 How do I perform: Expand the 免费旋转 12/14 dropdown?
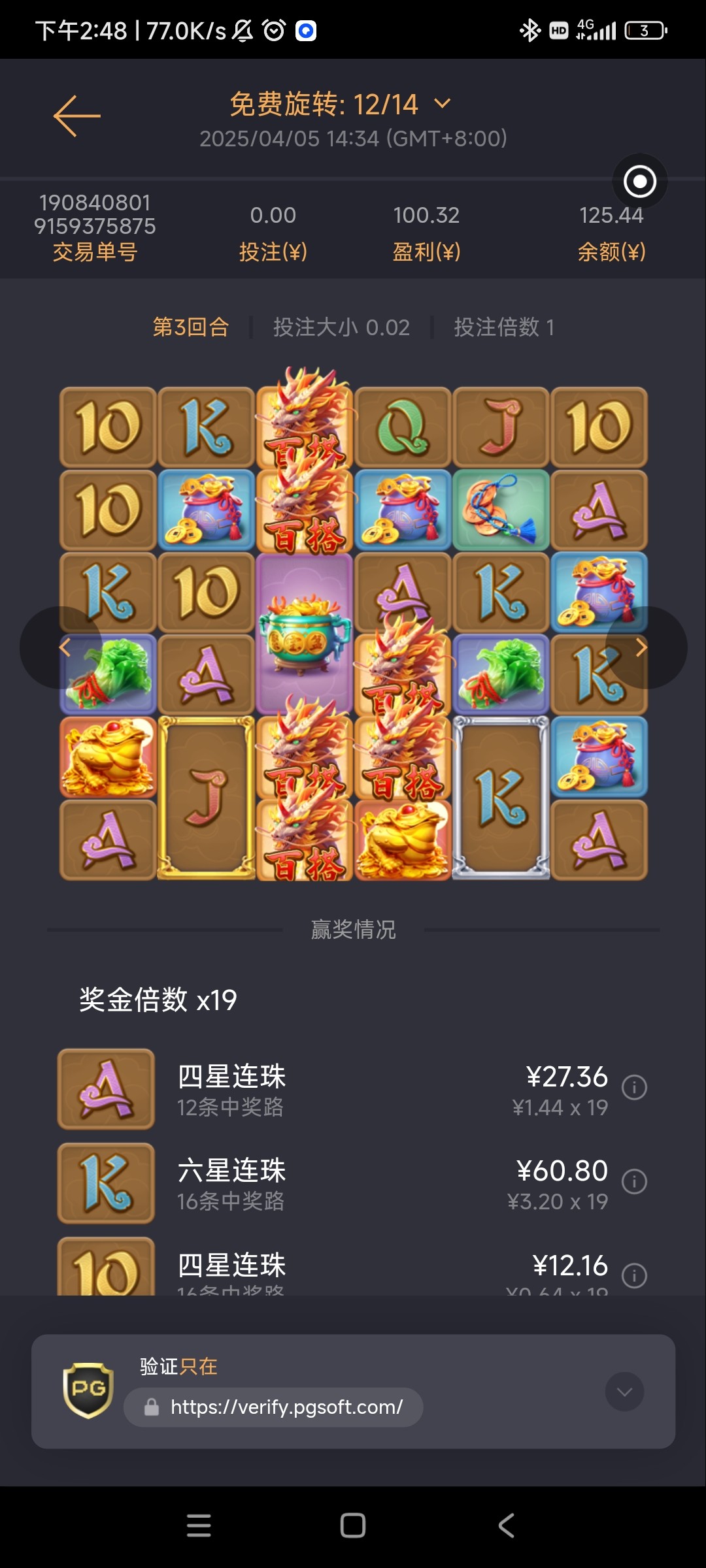tap(443, 104)
